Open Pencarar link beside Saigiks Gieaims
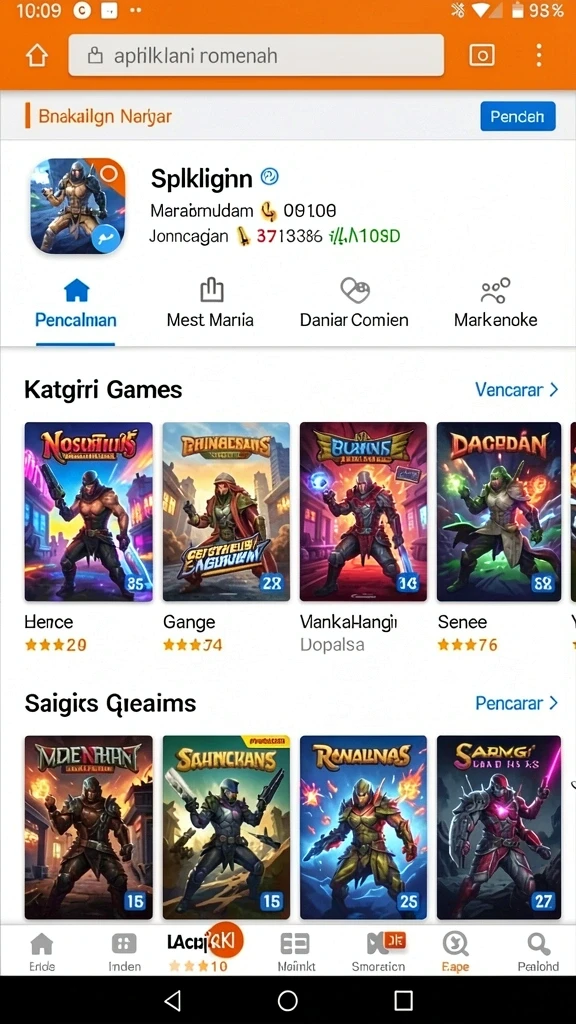Viewport: 576px width, 1024px height. (517, 703)
